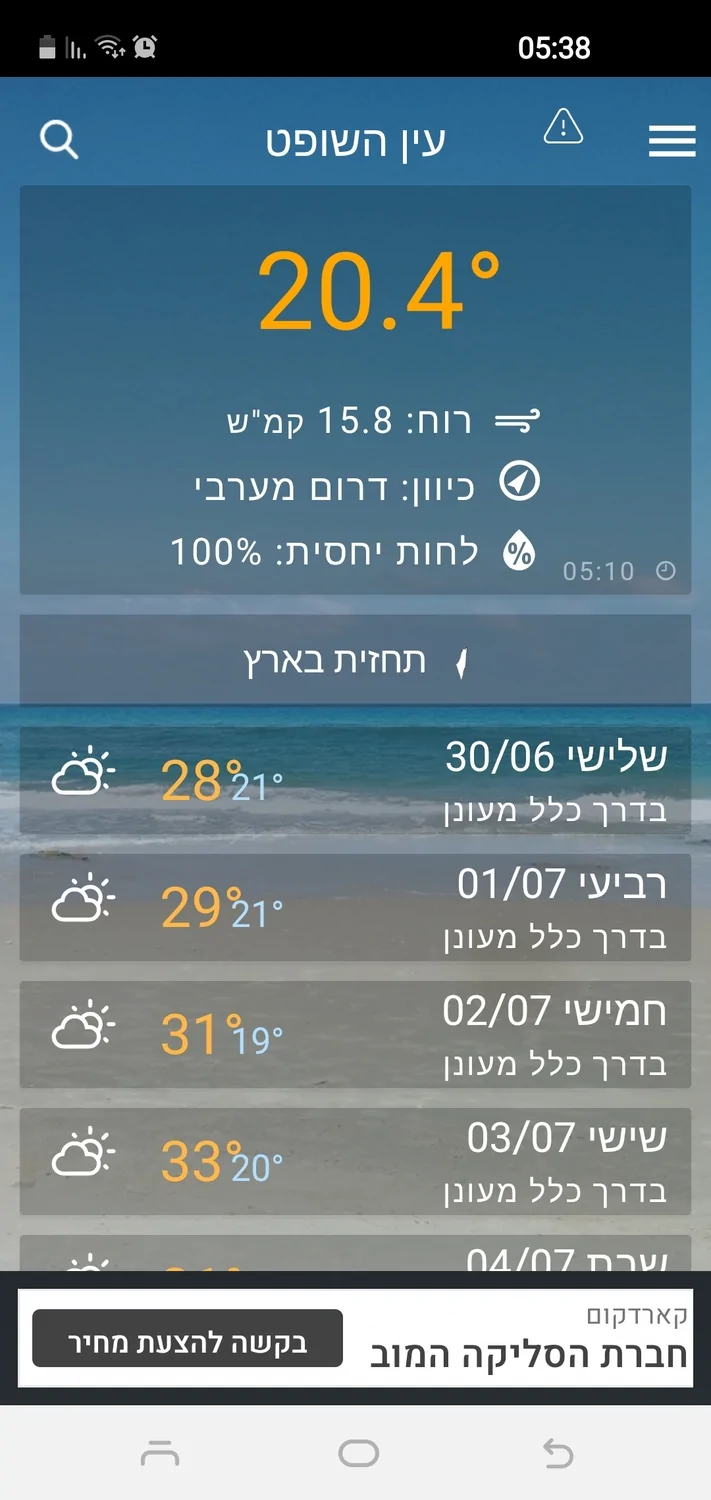Go back with the system back button

[557, 1453]
